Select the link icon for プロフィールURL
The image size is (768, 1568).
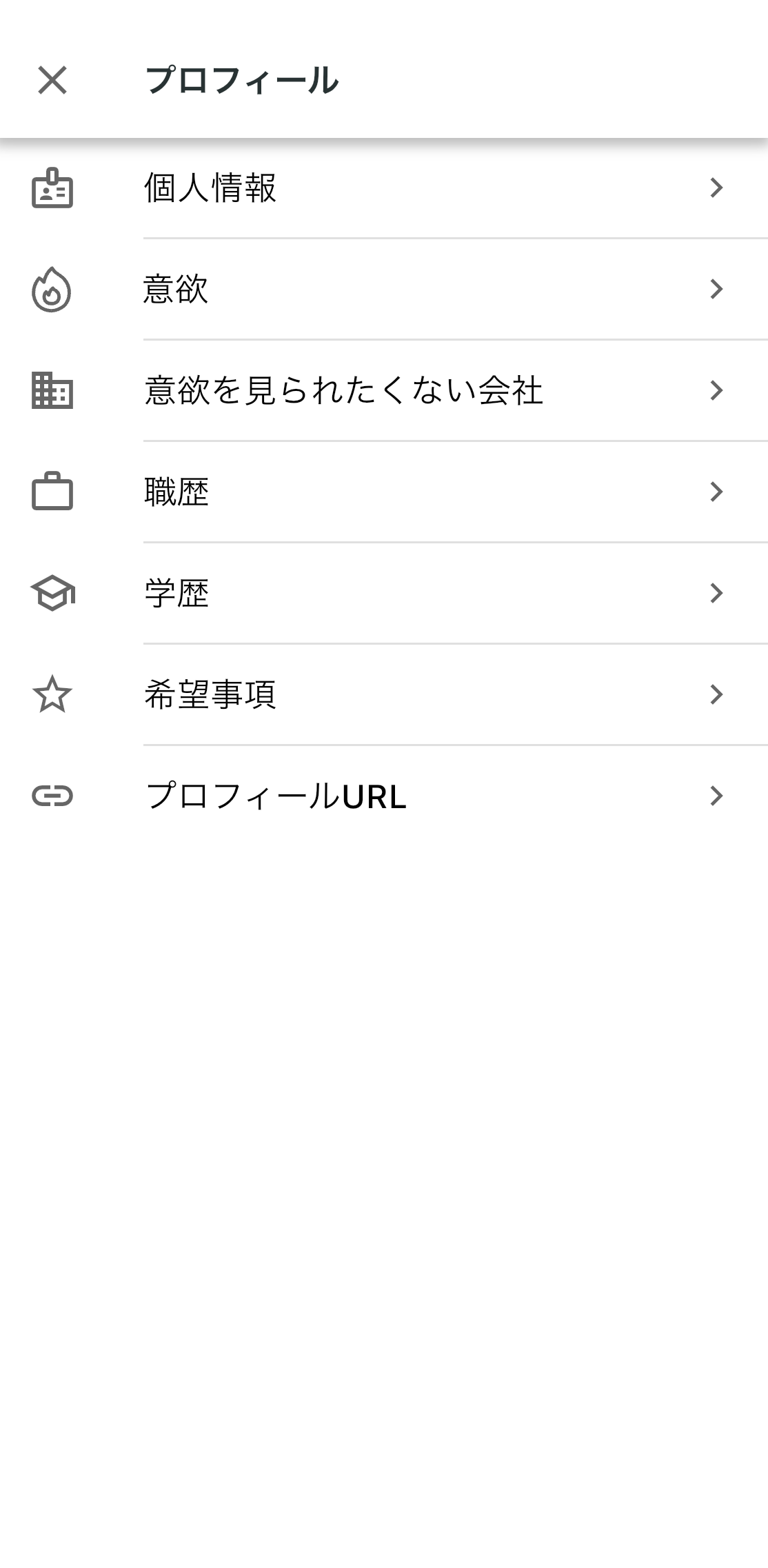pos(52,796)
